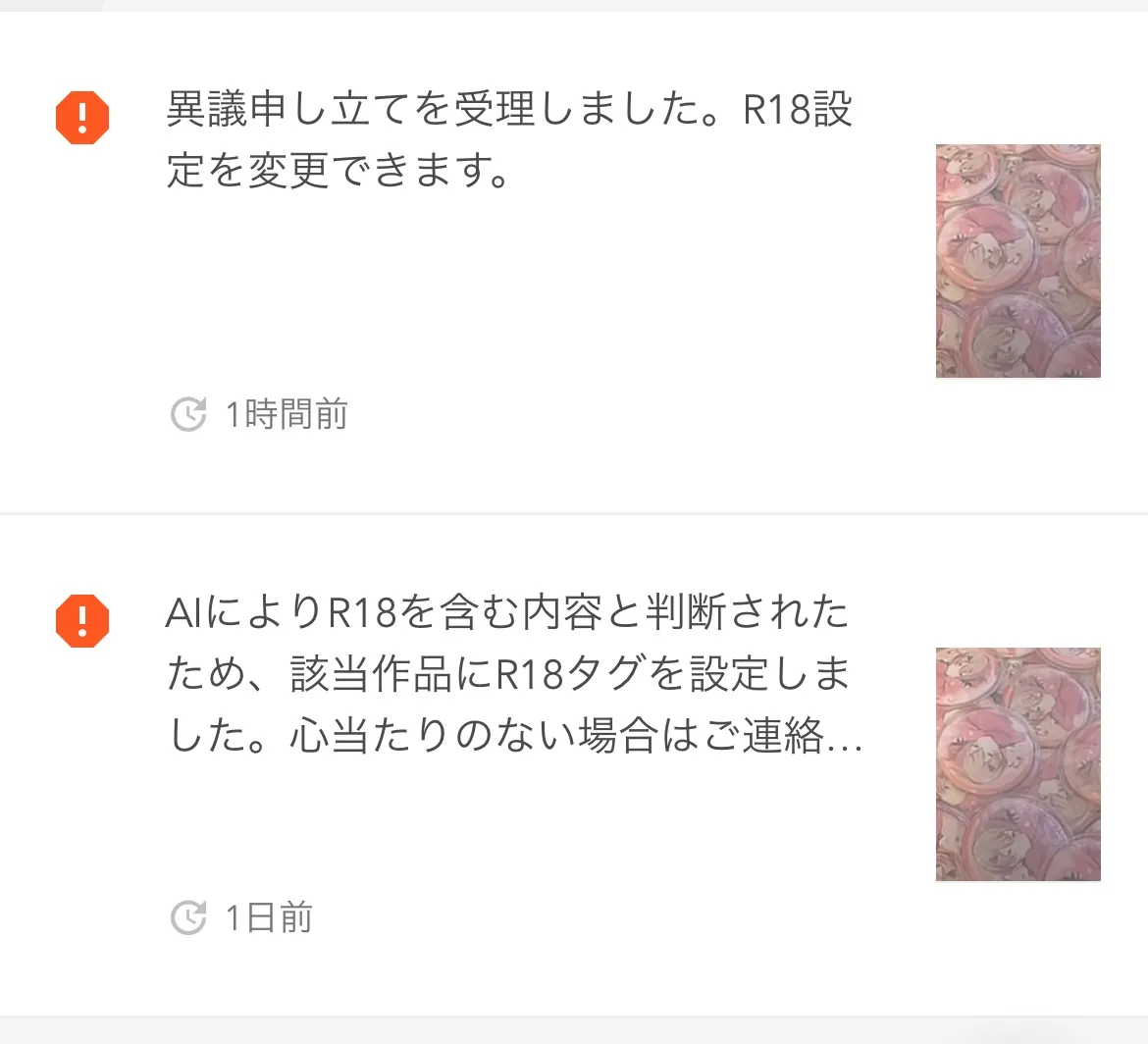
Task: Open the notification about the accepted appeal (異議申し立てを受理しました)
Action: [x=509, y=139]
